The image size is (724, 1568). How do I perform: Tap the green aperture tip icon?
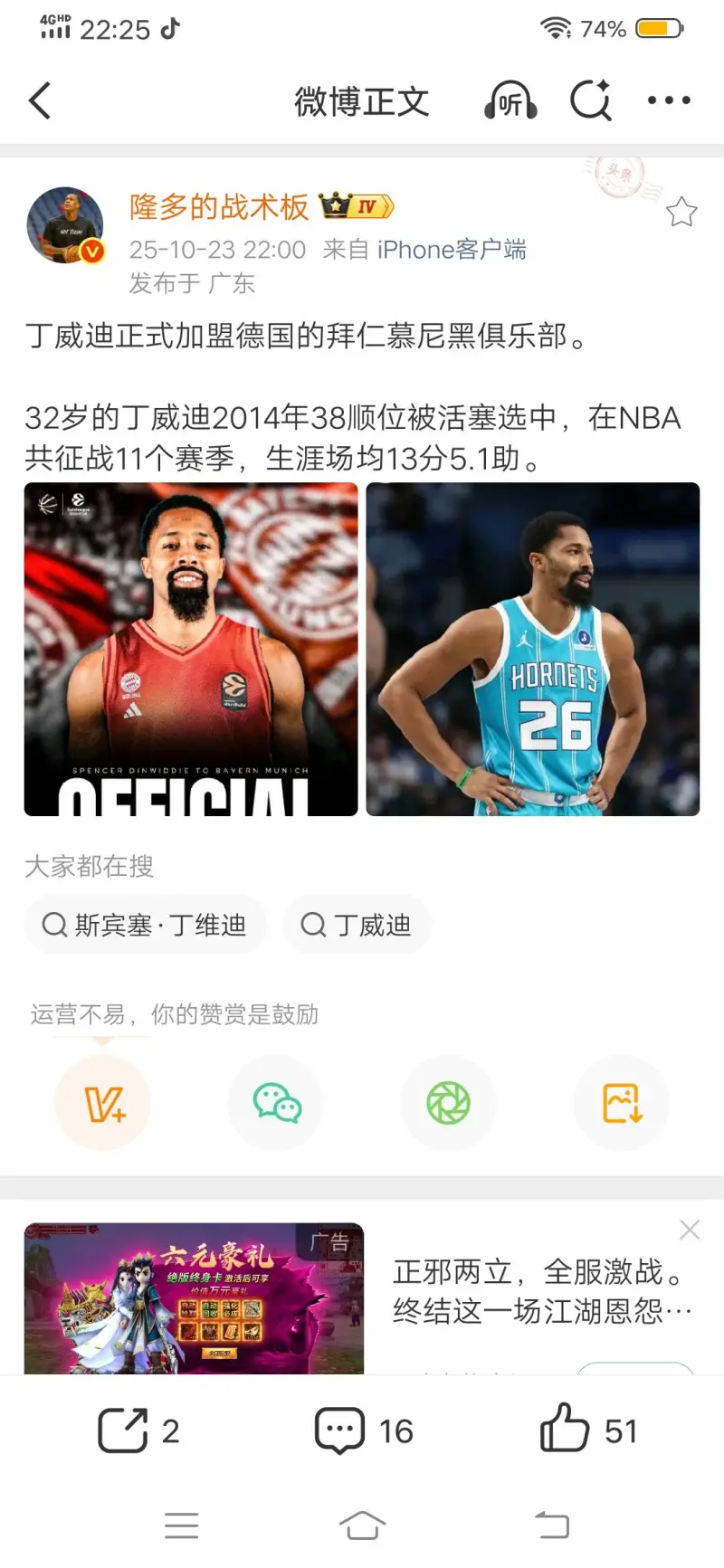[x=448, y=1103]
